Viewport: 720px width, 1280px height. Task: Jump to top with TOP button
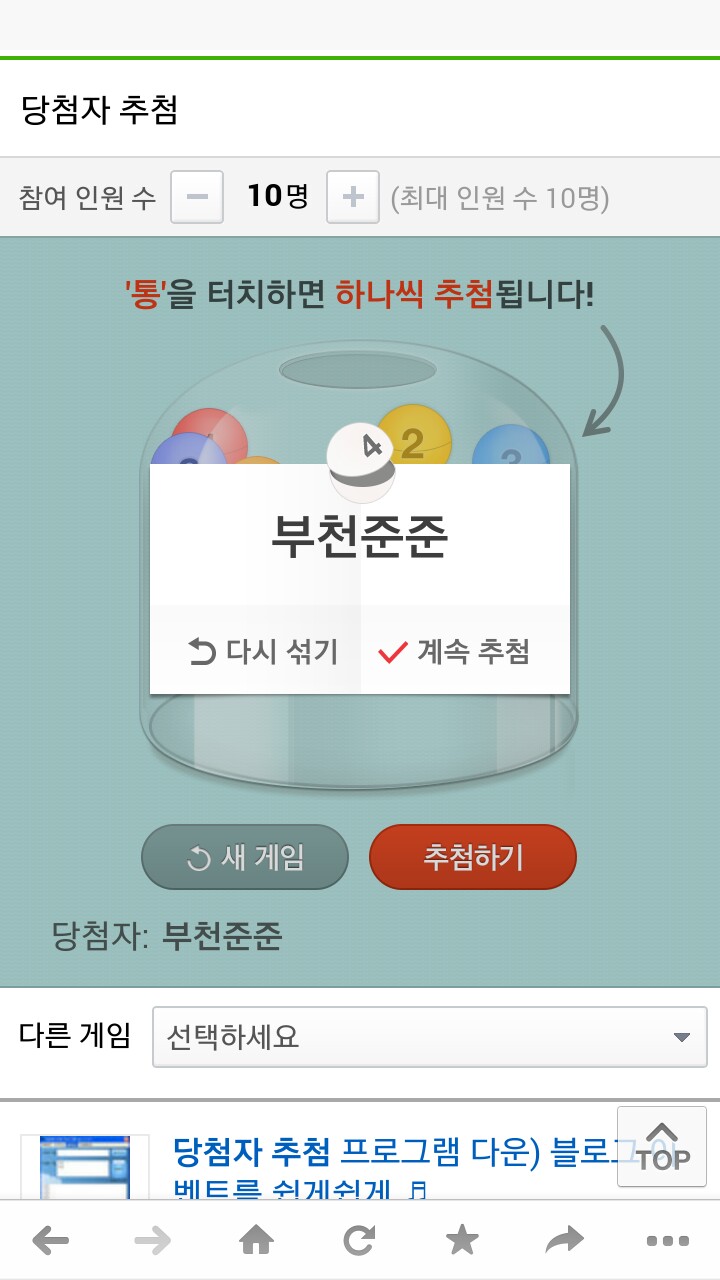[663, 1146]
